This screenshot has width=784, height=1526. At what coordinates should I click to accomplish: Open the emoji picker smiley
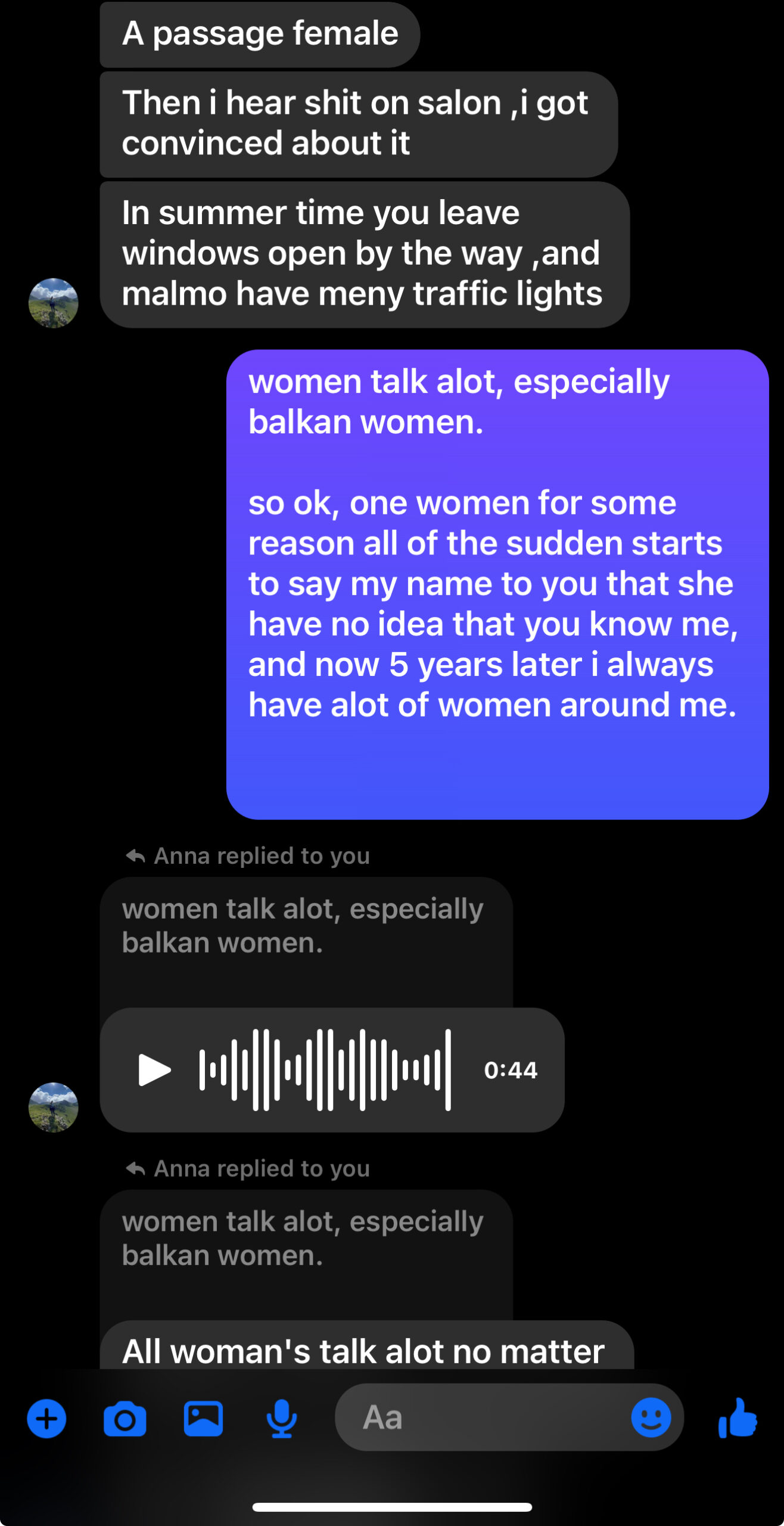pos(651,1418)
